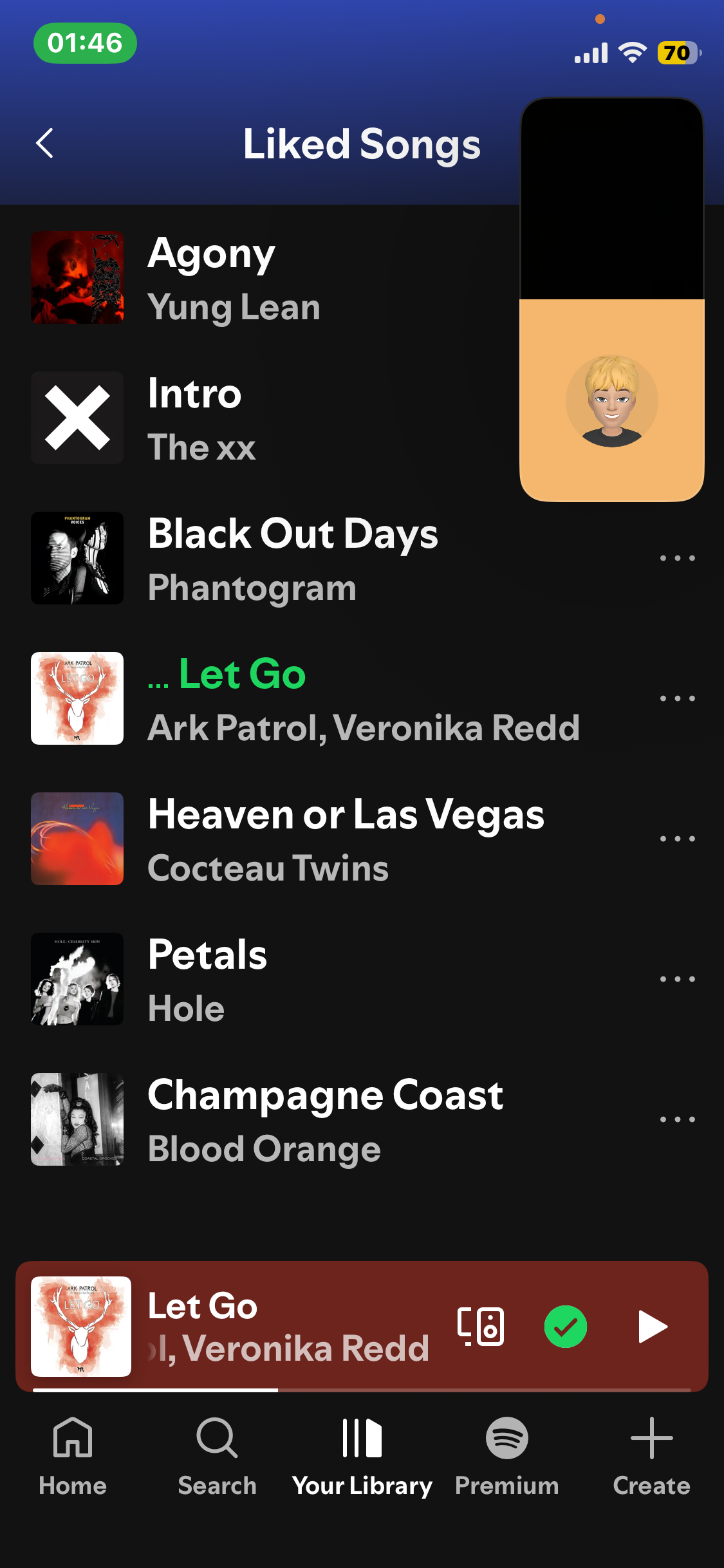Go back from Liked Songs
The image size is (724, 1568).
44,143
